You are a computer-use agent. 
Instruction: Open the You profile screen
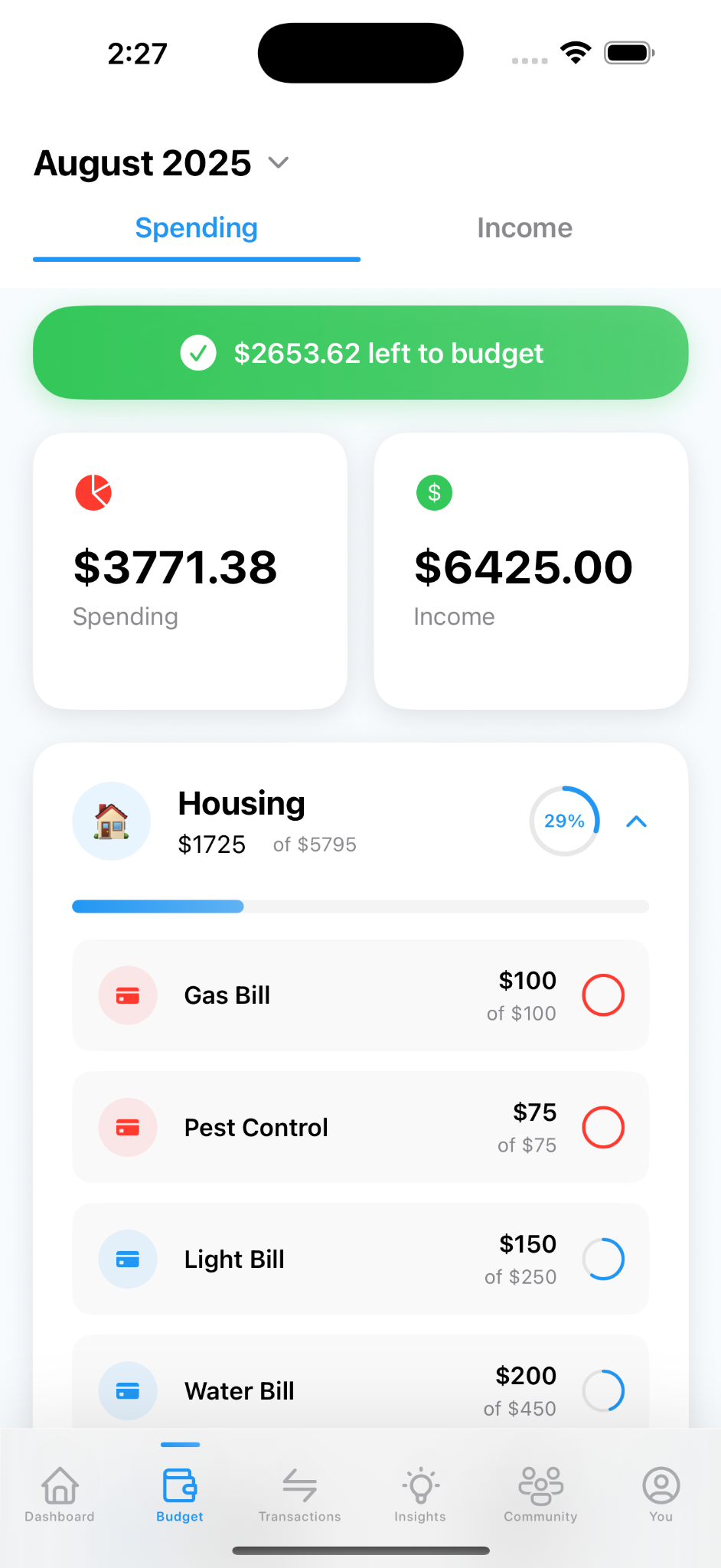coord(660,1489)
